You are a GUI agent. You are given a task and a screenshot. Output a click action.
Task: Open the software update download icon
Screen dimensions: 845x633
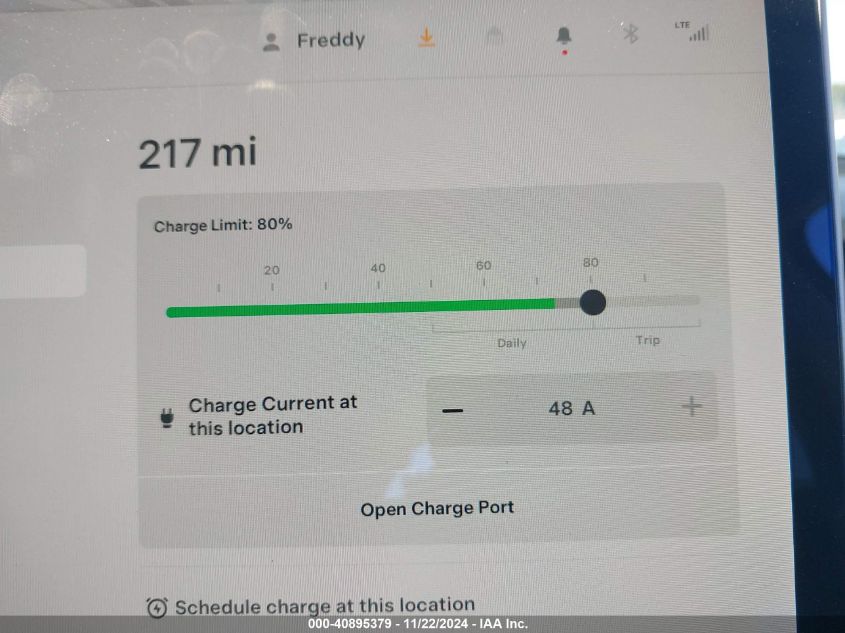tap(427, 38)
